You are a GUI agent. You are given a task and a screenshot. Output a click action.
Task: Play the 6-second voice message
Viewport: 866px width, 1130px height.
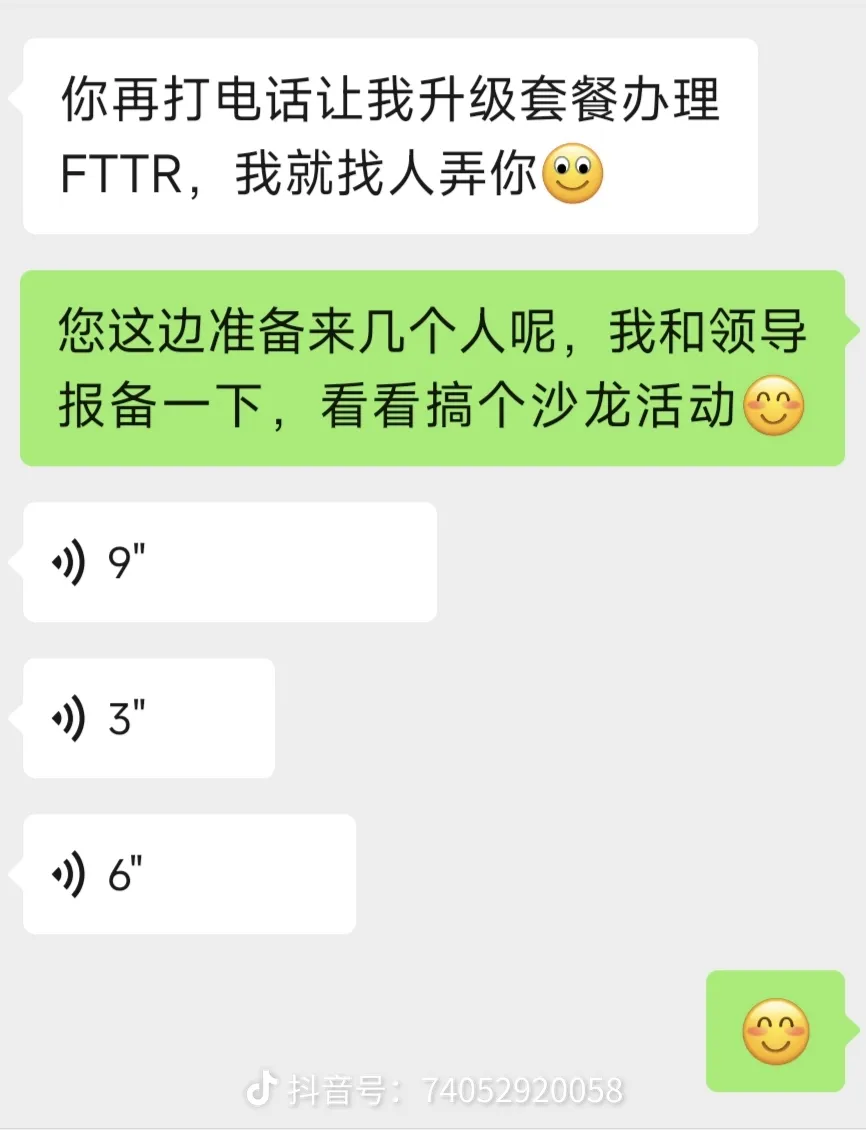(x=189, y=874)
